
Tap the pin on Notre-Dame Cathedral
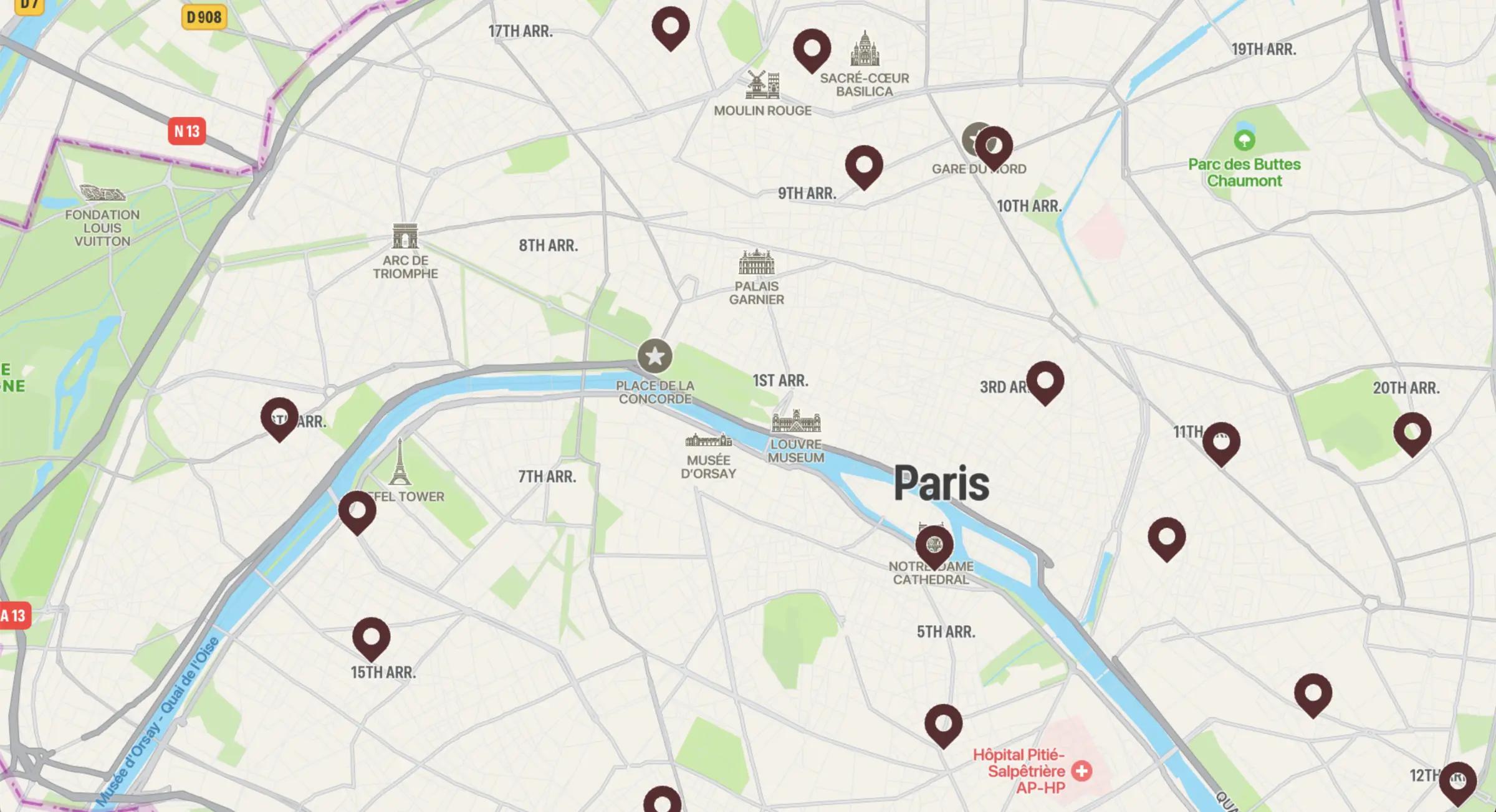point(934,545)
